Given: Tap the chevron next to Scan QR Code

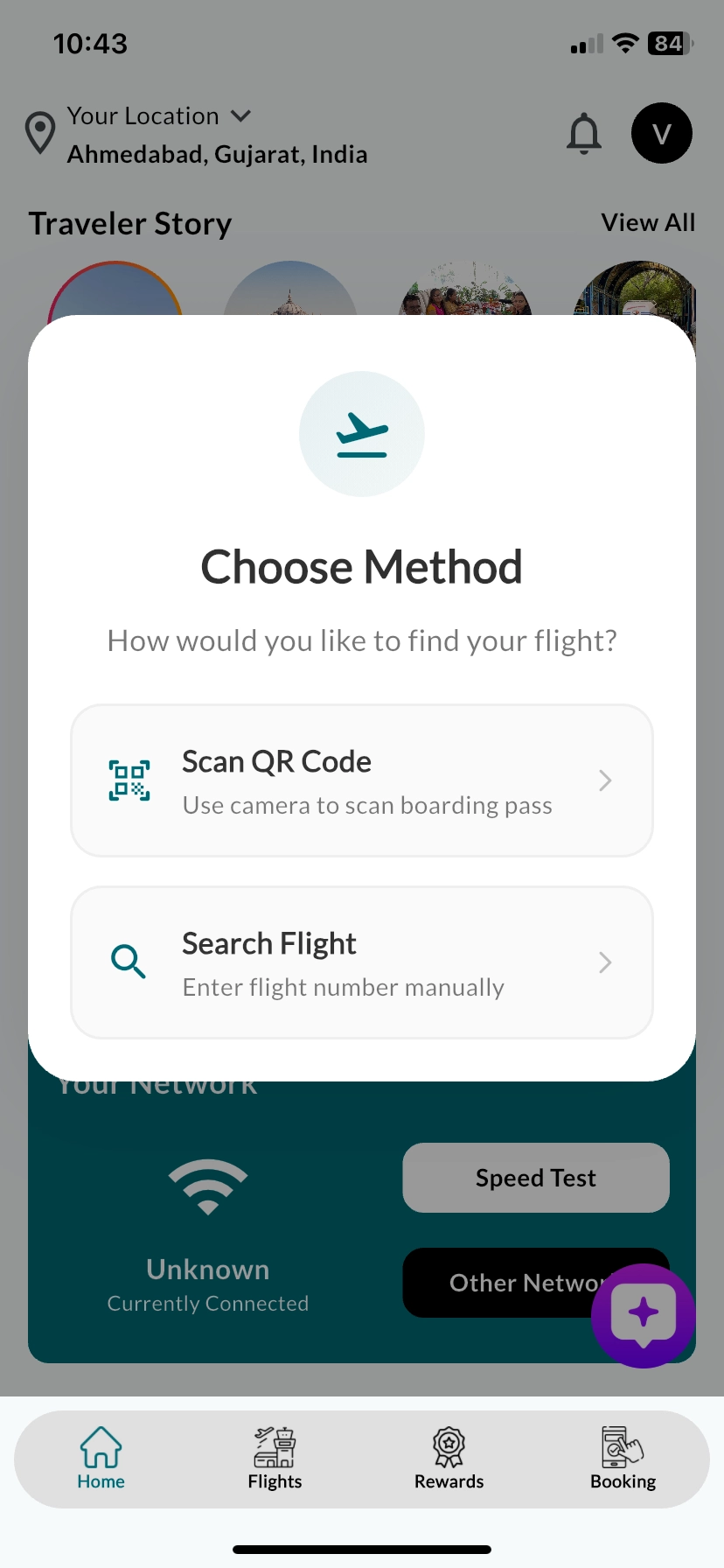Looking at the screenshot, I should point(604,780).
